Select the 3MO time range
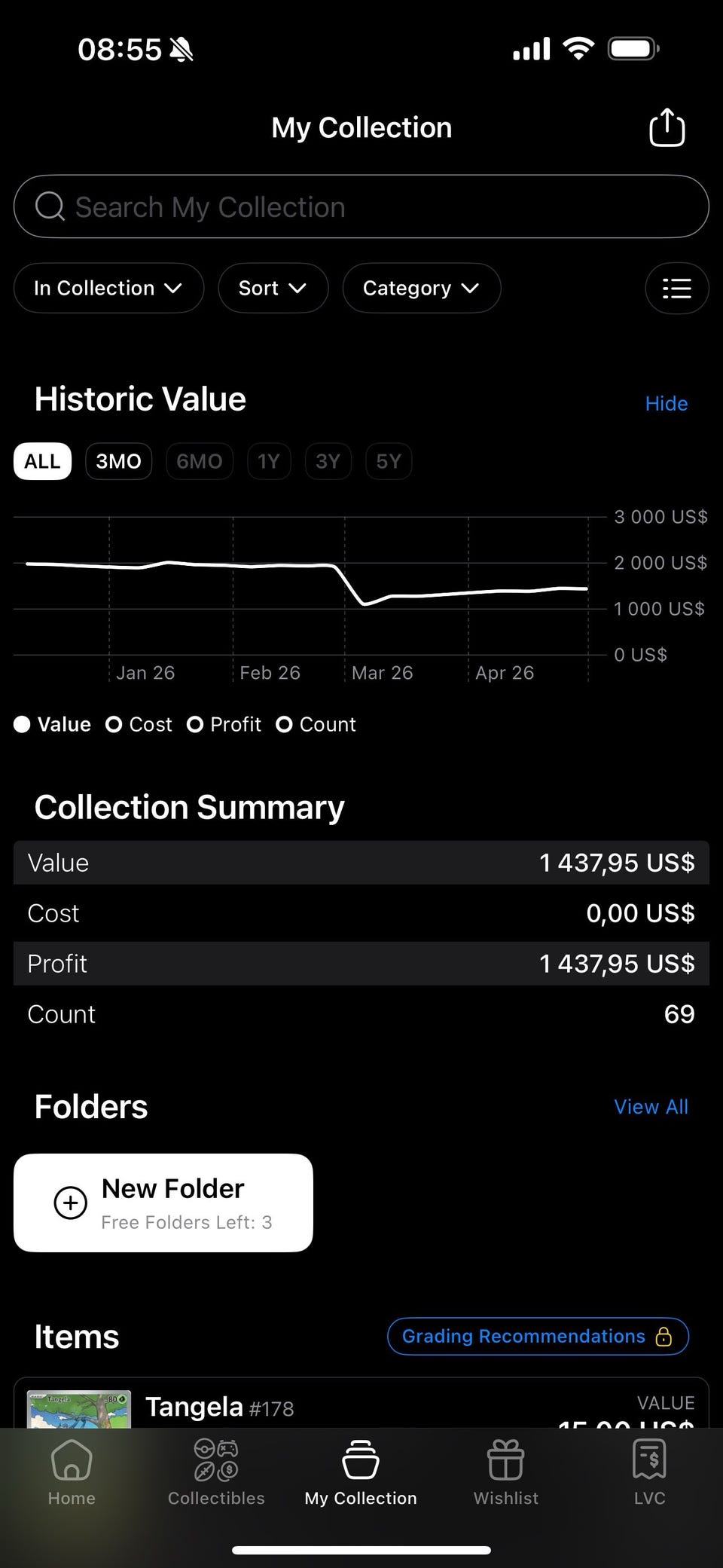 pos(118,461)
